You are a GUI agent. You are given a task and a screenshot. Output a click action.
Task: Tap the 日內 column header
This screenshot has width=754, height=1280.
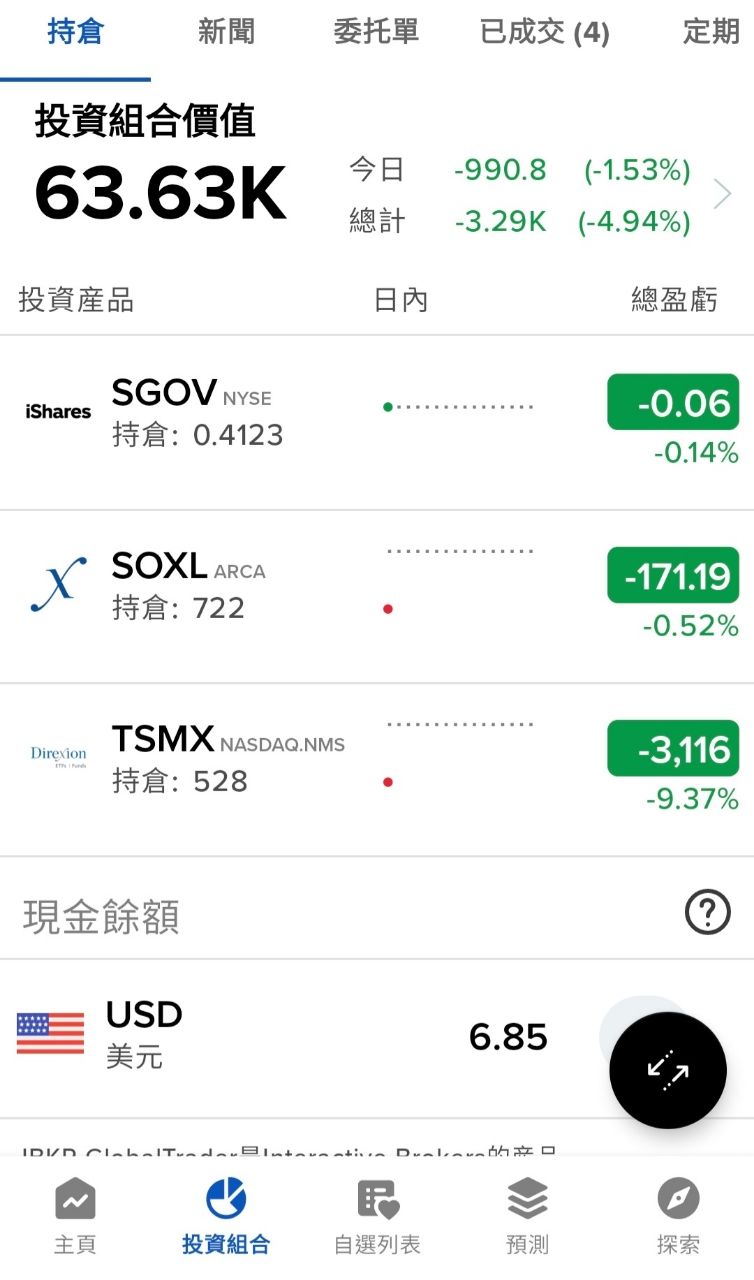[x=401, y=300]
